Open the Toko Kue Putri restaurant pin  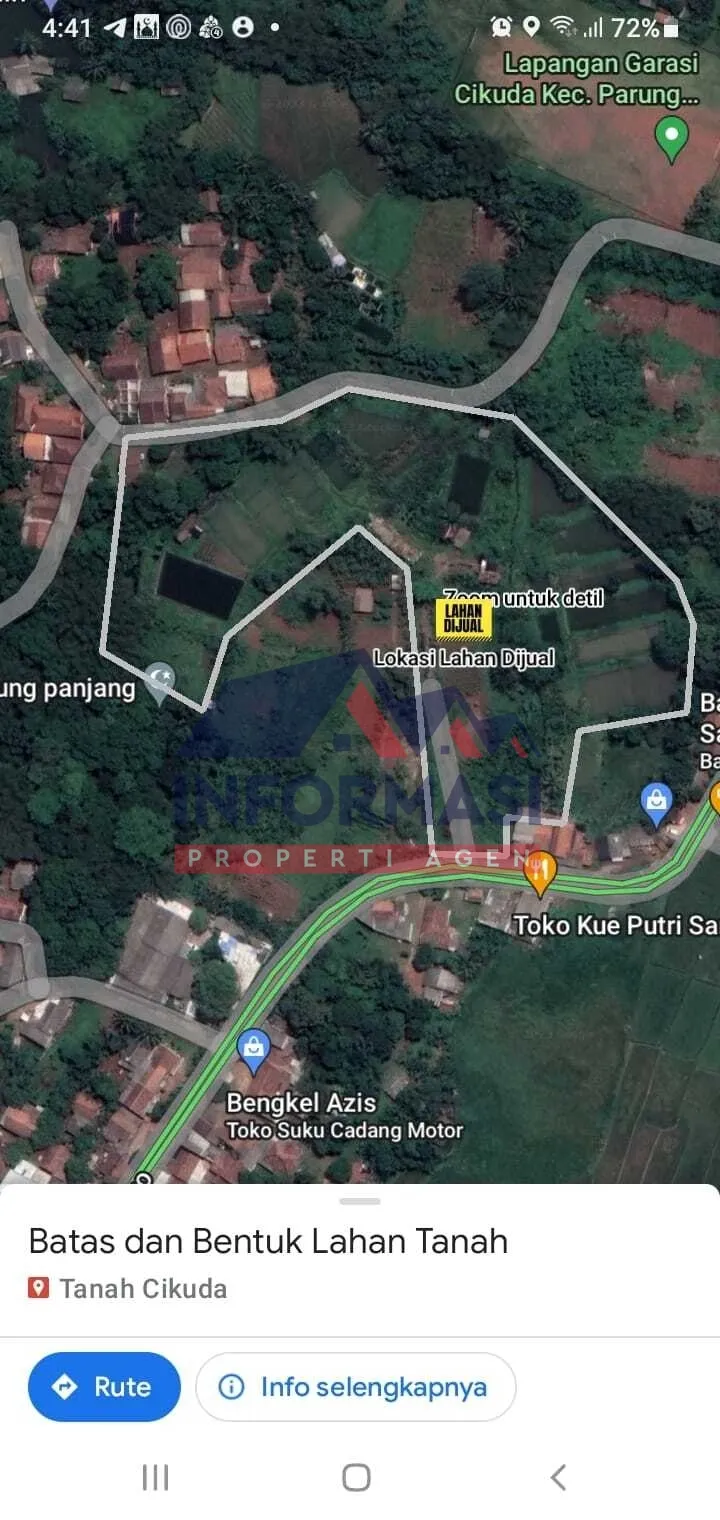click(x=540, y=872)
